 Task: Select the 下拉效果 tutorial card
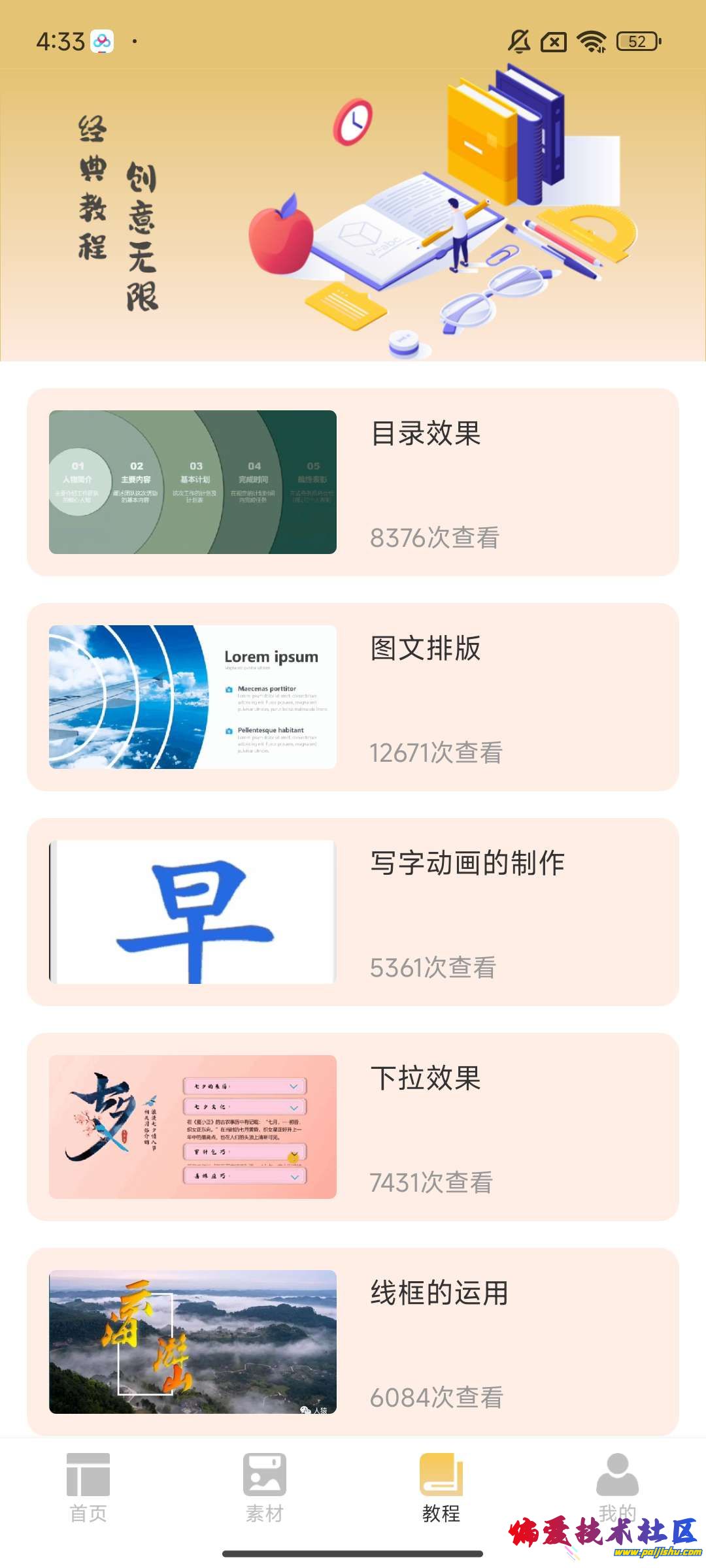click(x=353, y=1127)
